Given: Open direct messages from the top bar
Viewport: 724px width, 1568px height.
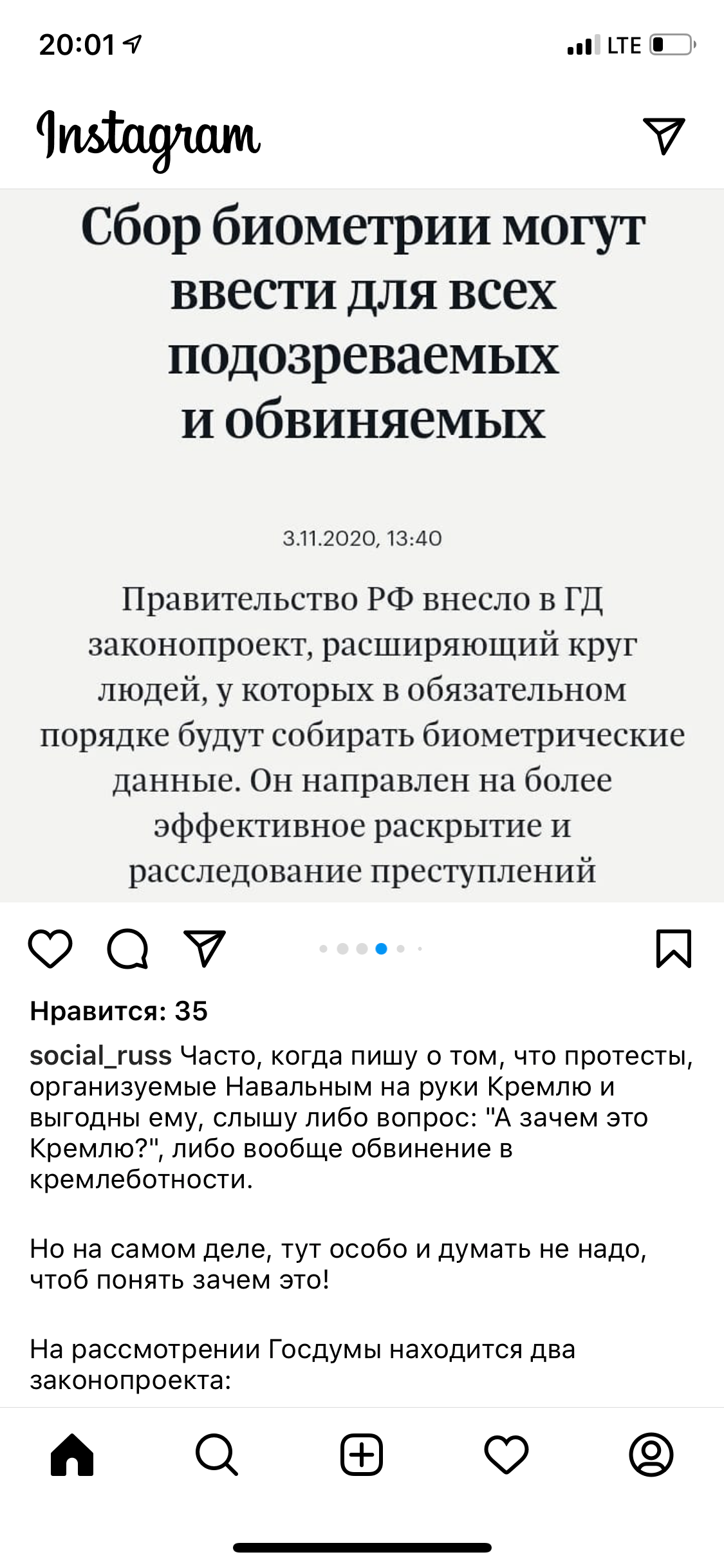Looking at the screenshot, I should (664, 136).
